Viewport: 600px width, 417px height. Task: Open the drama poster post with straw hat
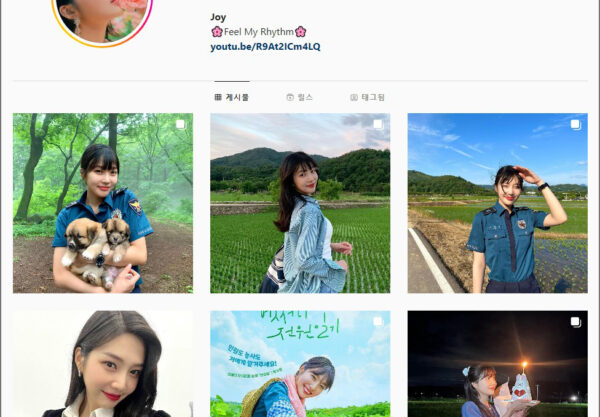click(300, 365)
